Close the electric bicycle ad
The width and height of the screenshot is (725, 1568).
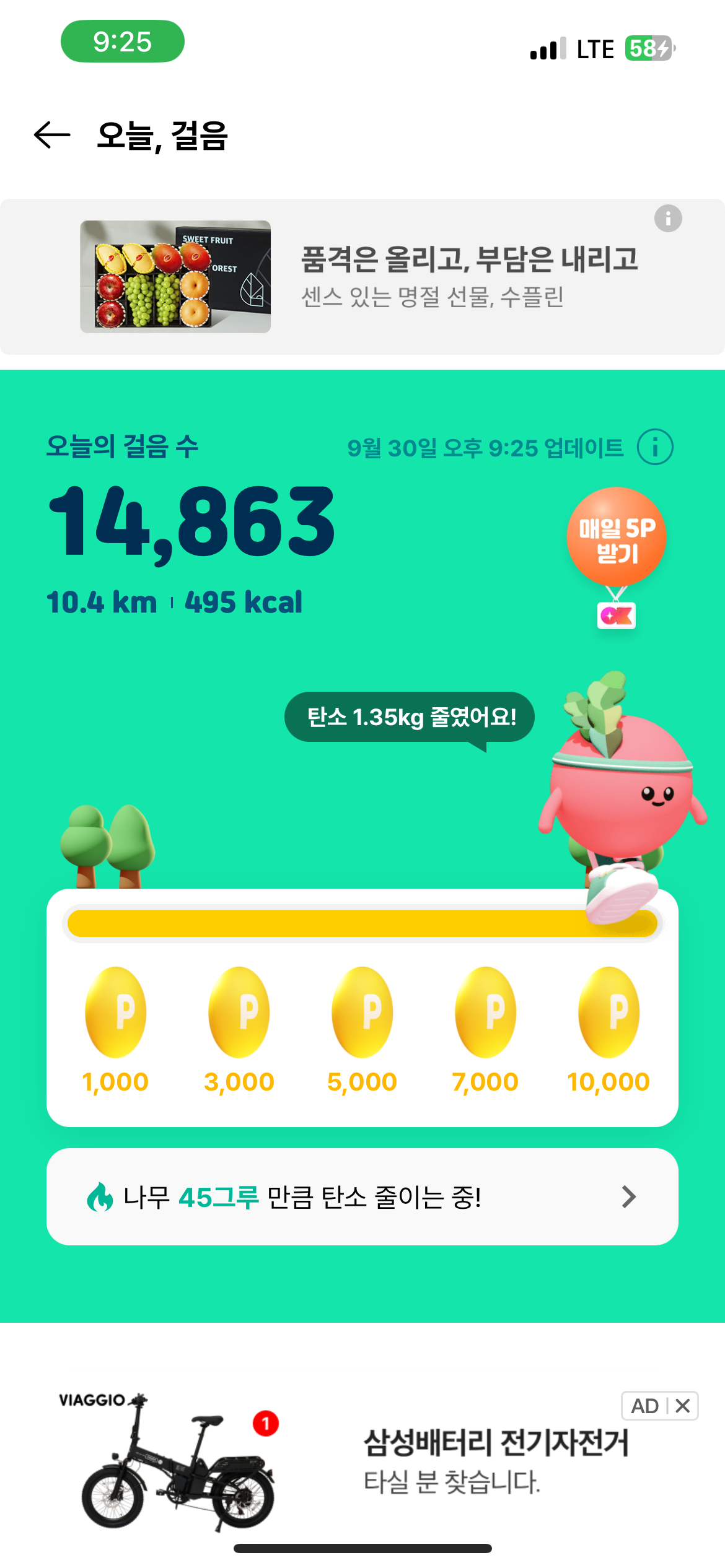coord(683,1406)
